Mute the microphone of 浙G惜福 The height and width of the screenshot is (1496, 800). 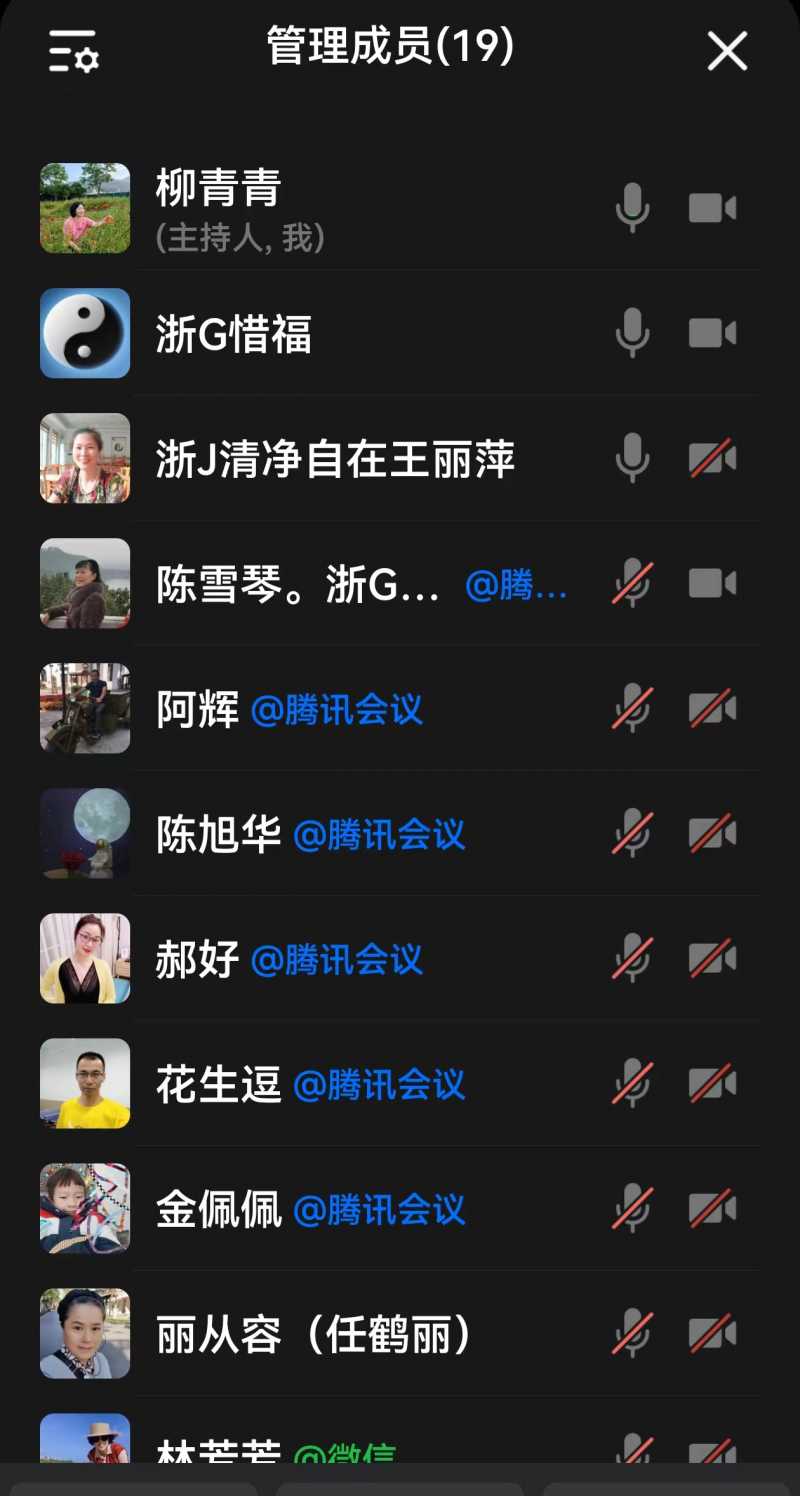(632, 333)
